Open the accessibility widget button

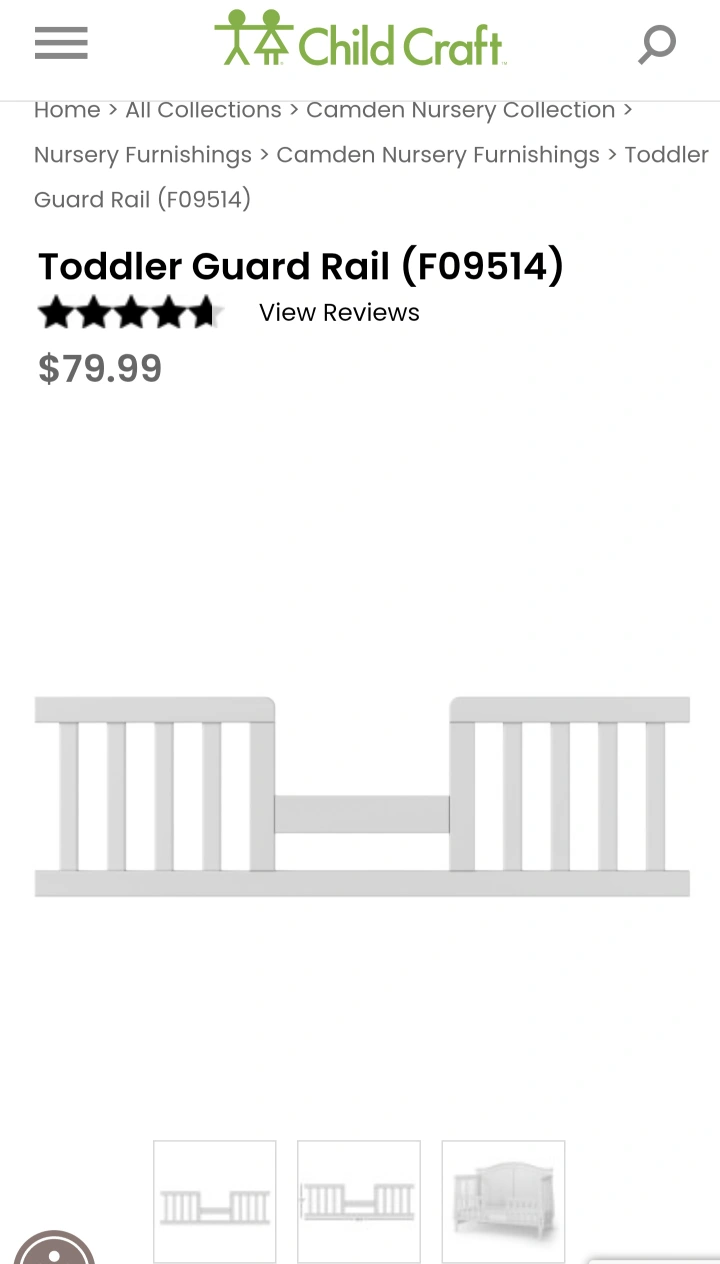pos(54,1249)
